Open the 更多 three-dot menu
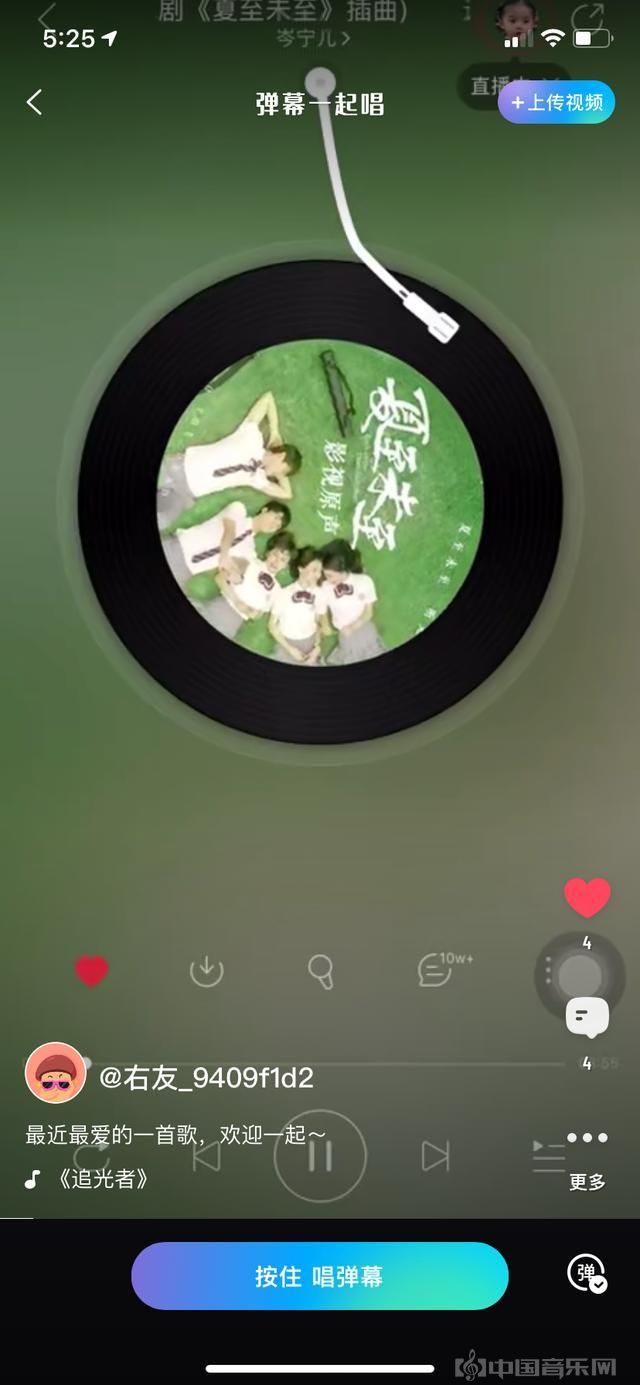The width and height of the screenshot is (640, 1385). [587, 1138]
